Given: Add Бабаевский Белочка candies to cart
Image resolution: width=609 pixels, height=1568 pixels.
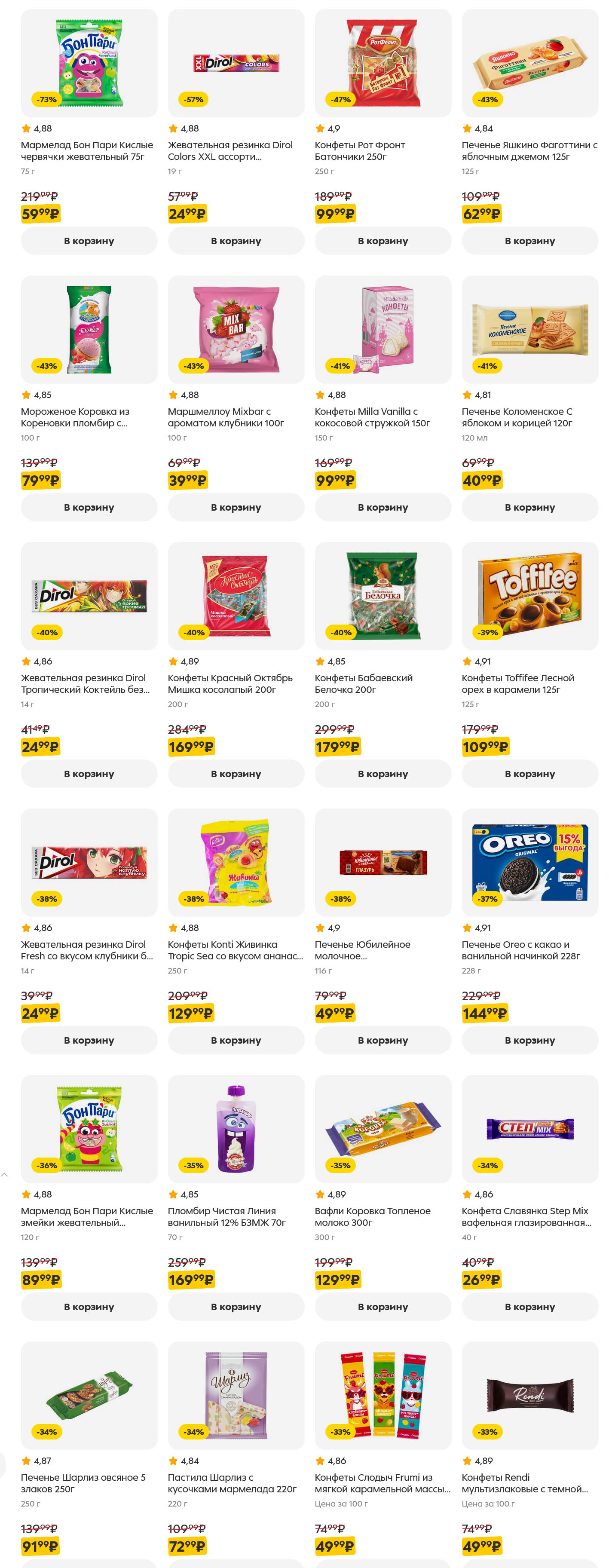Looking at the screenshot, I should pyautogui.click(x=383, y=774).
